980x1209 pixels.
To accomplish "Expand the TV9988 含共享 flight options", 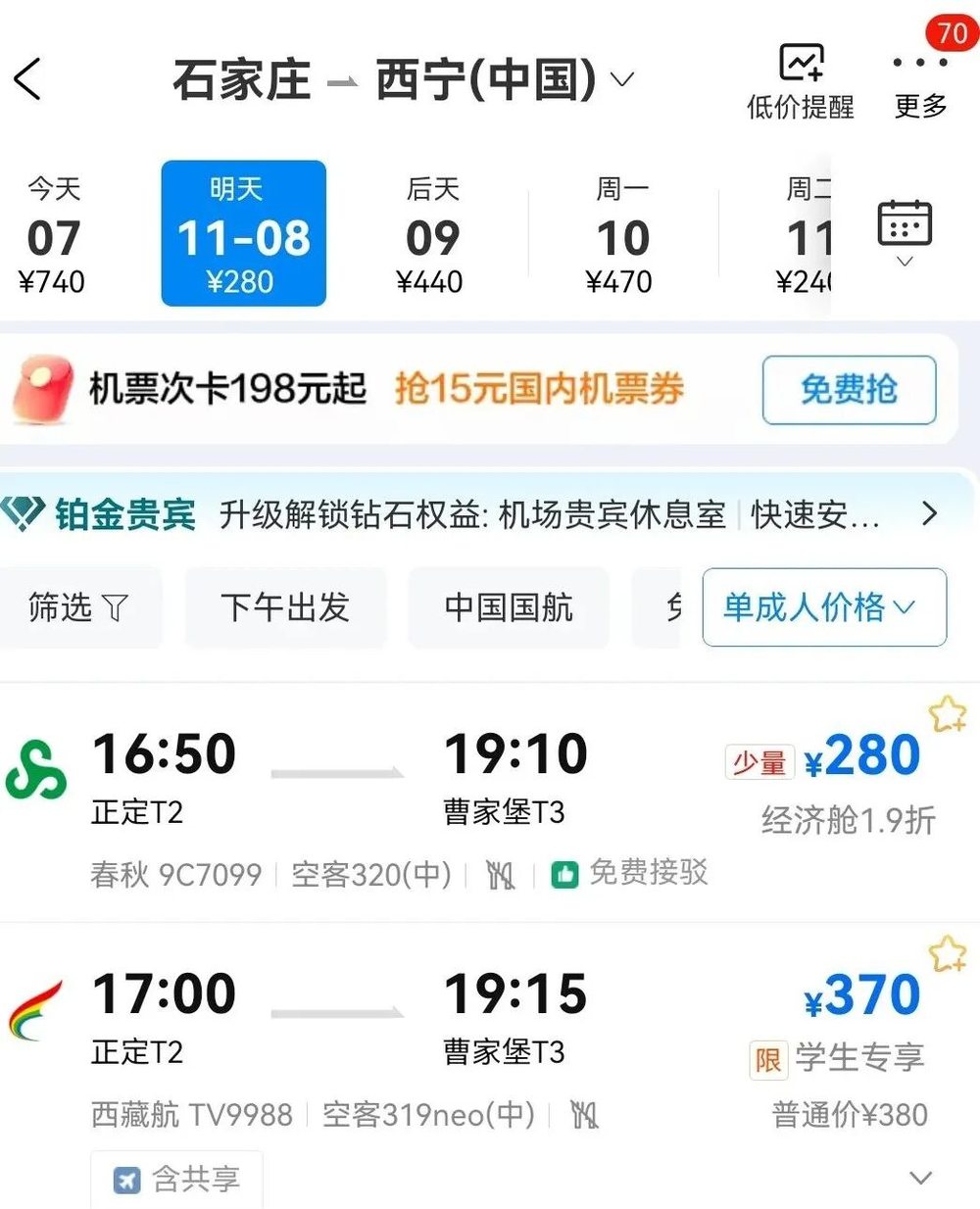I will pos(920,1177).
